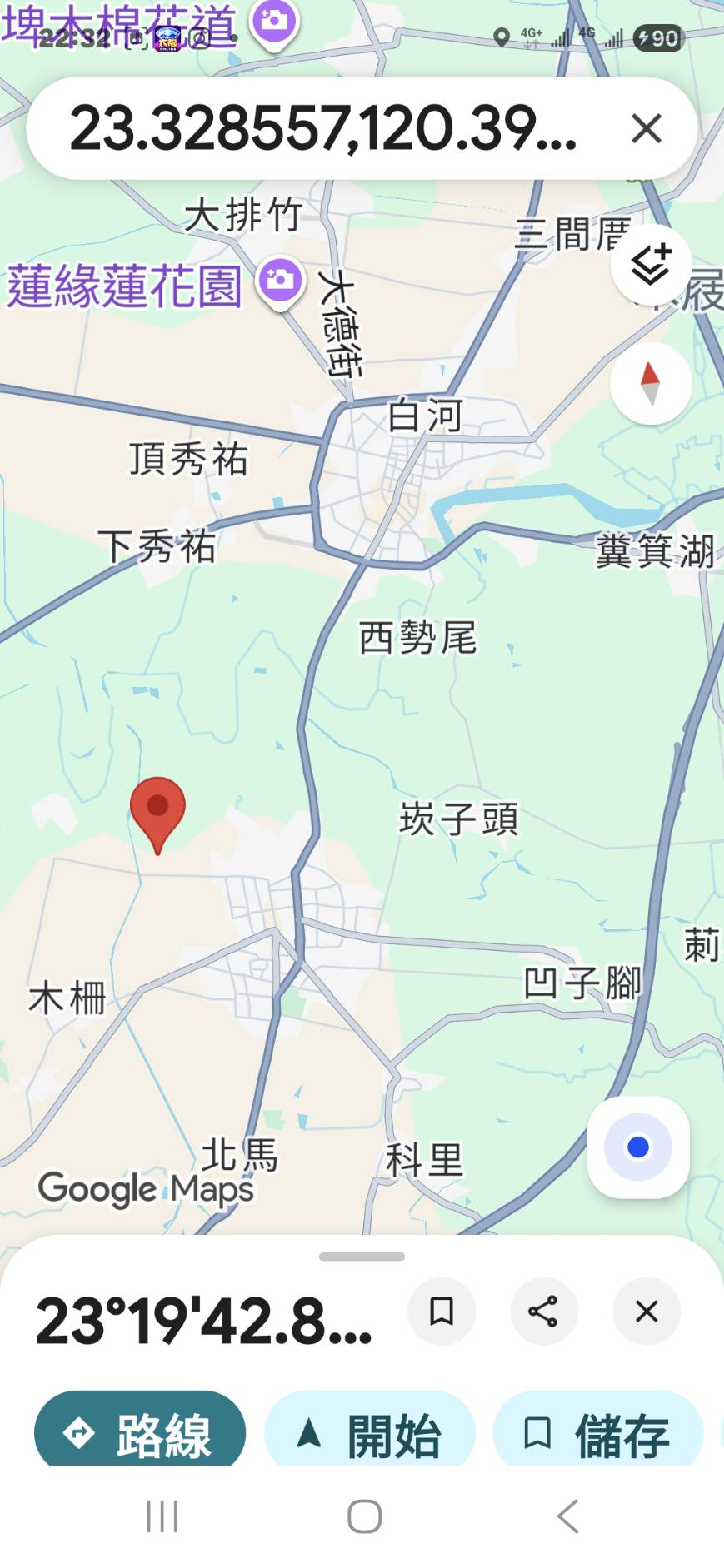Get directions with 路線
This screenshot has width=724, height=1568.
(140, 1434)
